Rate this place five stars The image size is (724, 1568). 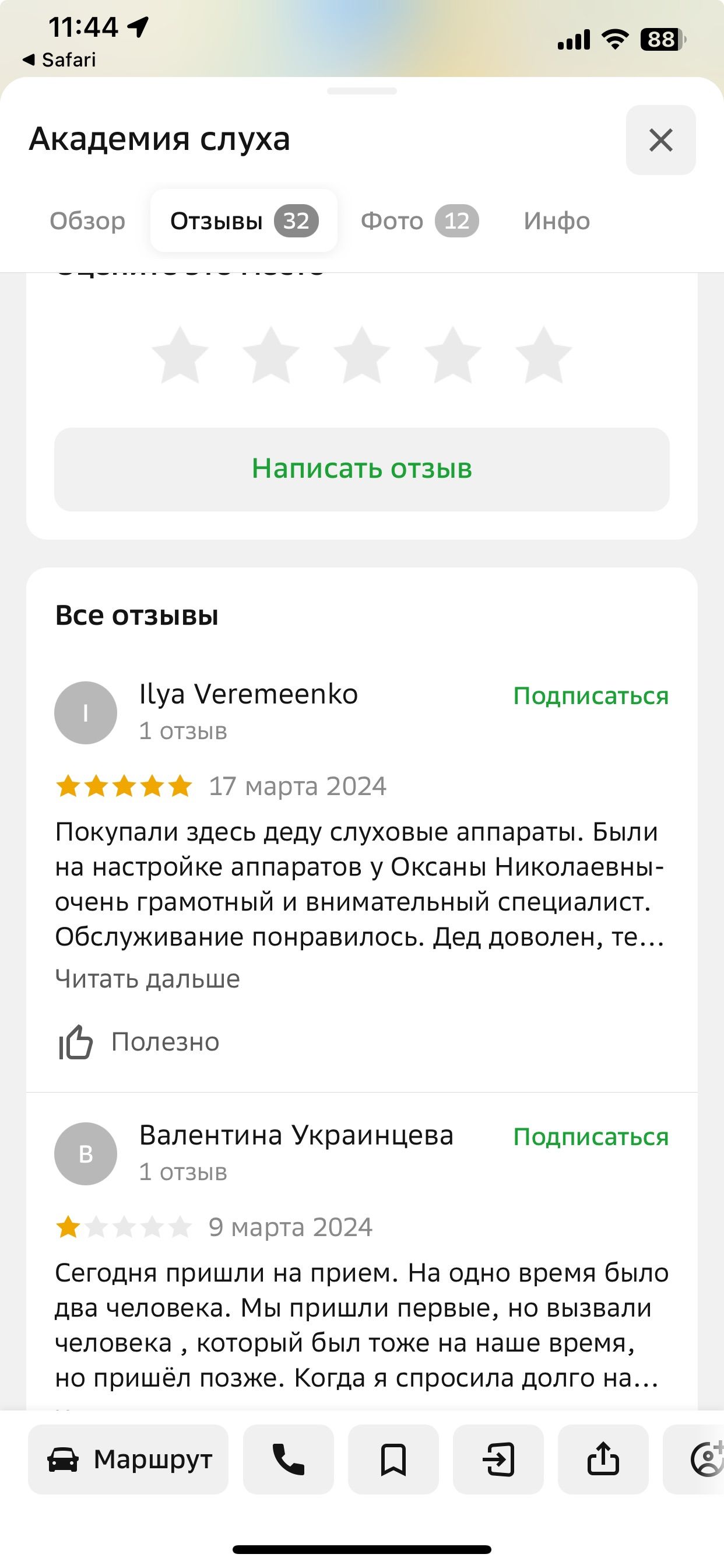tap(543, 356)
